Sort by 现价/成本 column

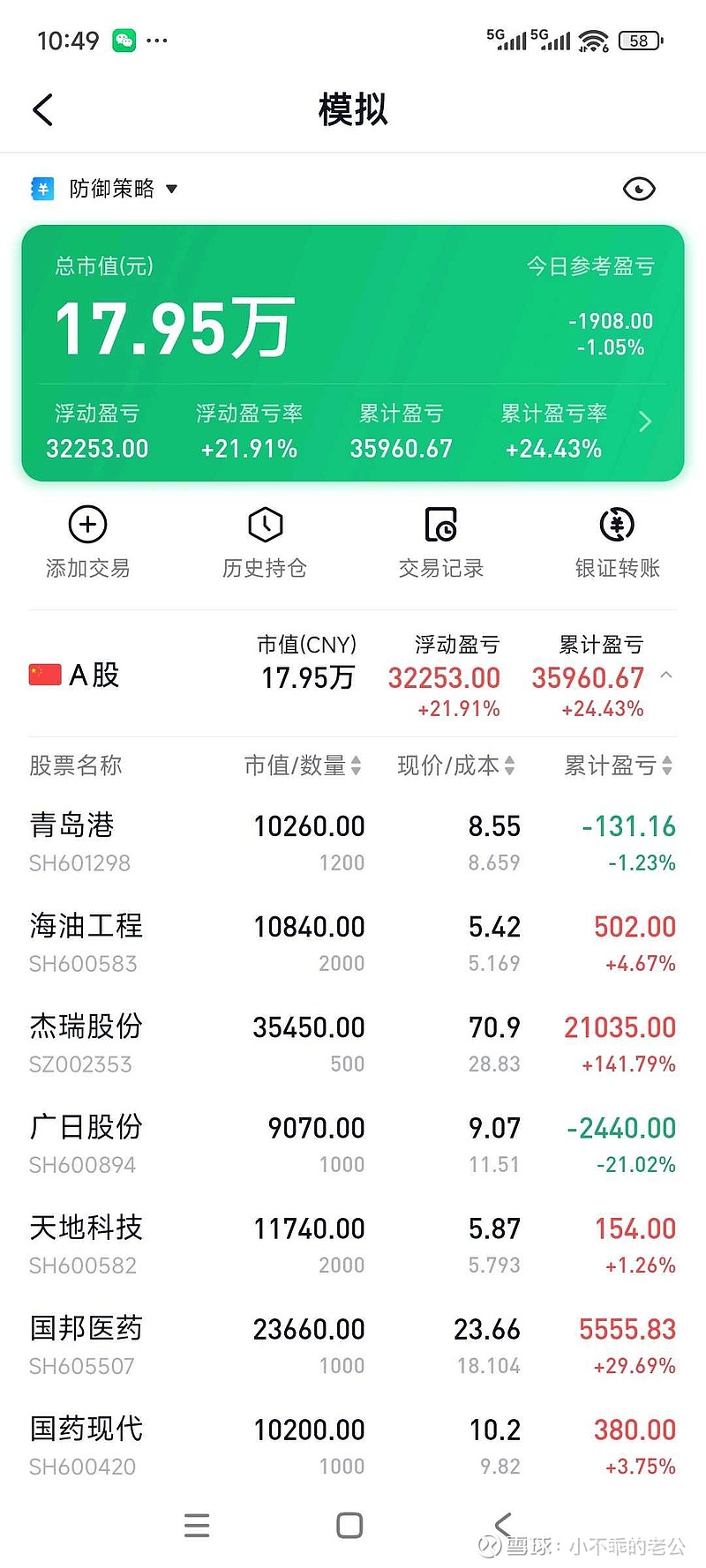point(454,765)
